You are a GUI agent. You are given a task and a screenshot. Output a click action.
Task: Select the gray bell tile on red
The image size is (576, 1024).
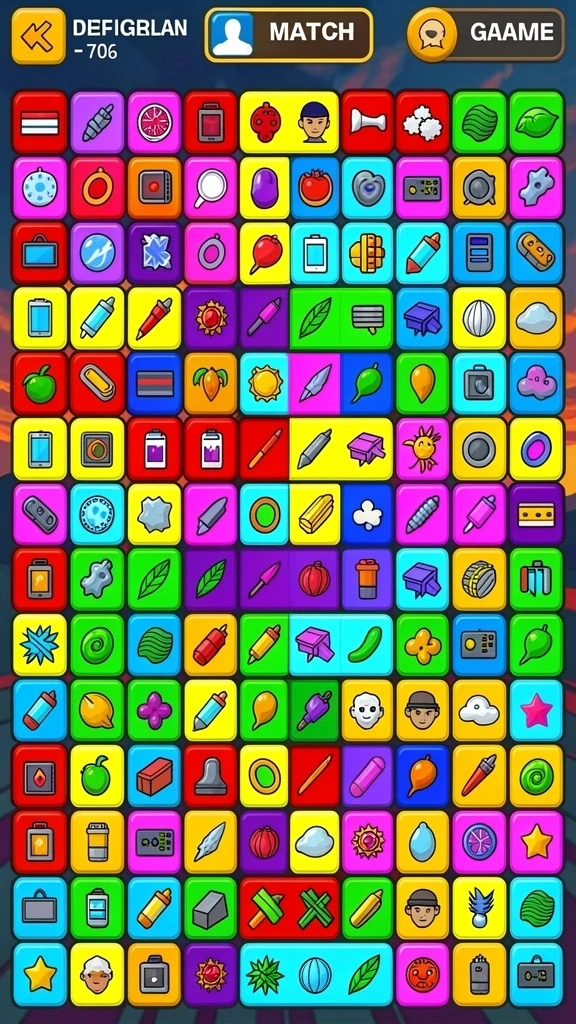point(210,776)
